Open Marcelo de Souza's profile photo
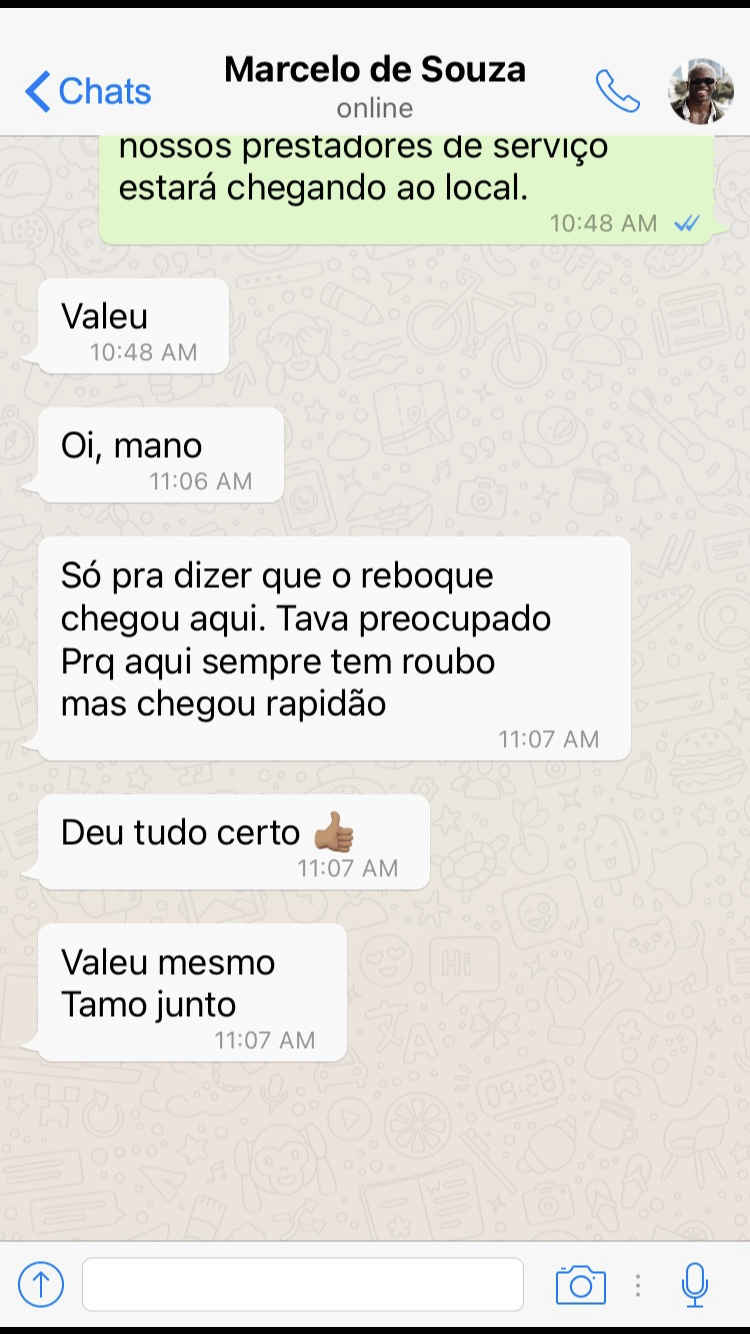Image resolution: width=750 pixels, height=1334 pixels. (x=701, y=91)
